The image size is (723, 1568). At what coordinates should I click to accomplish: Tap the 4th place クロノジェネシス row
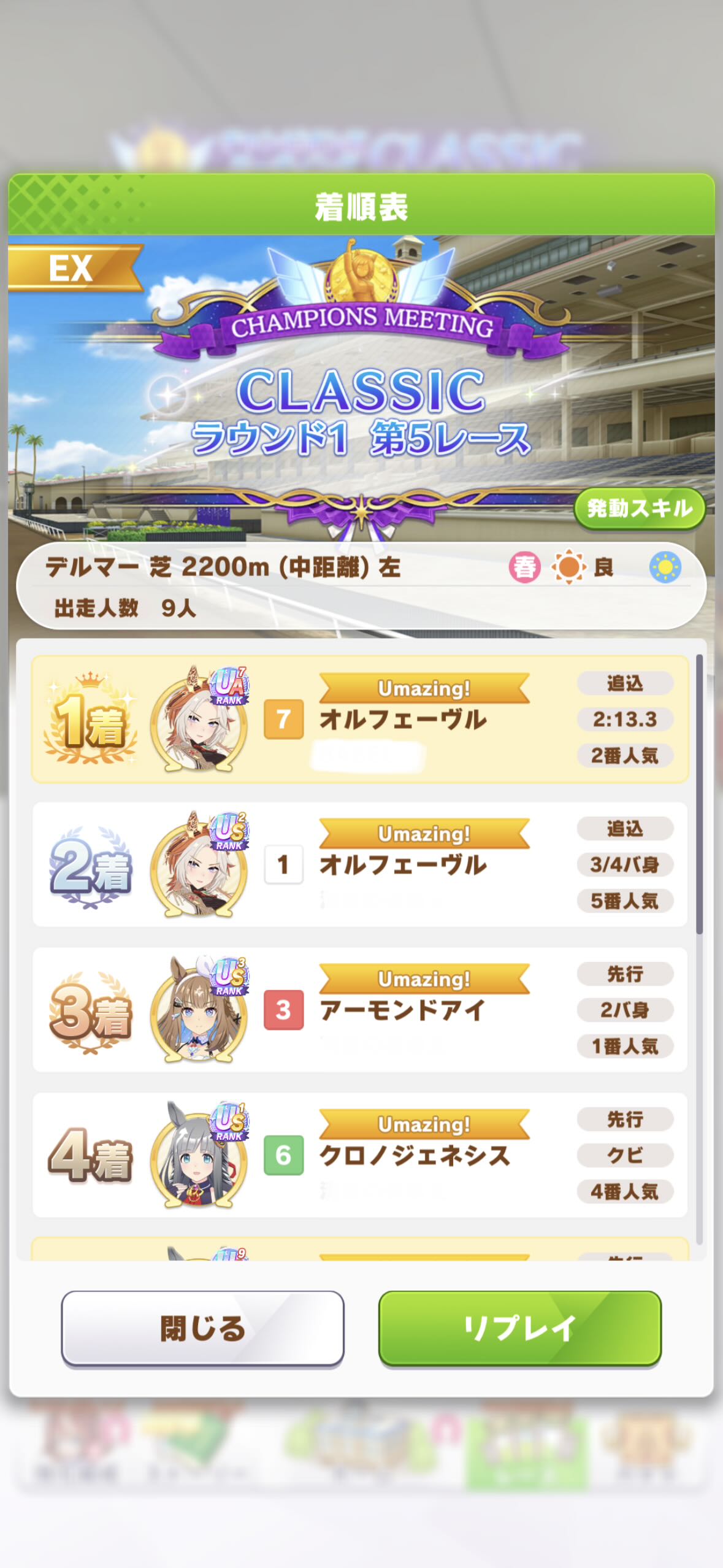coord(360,1155)
